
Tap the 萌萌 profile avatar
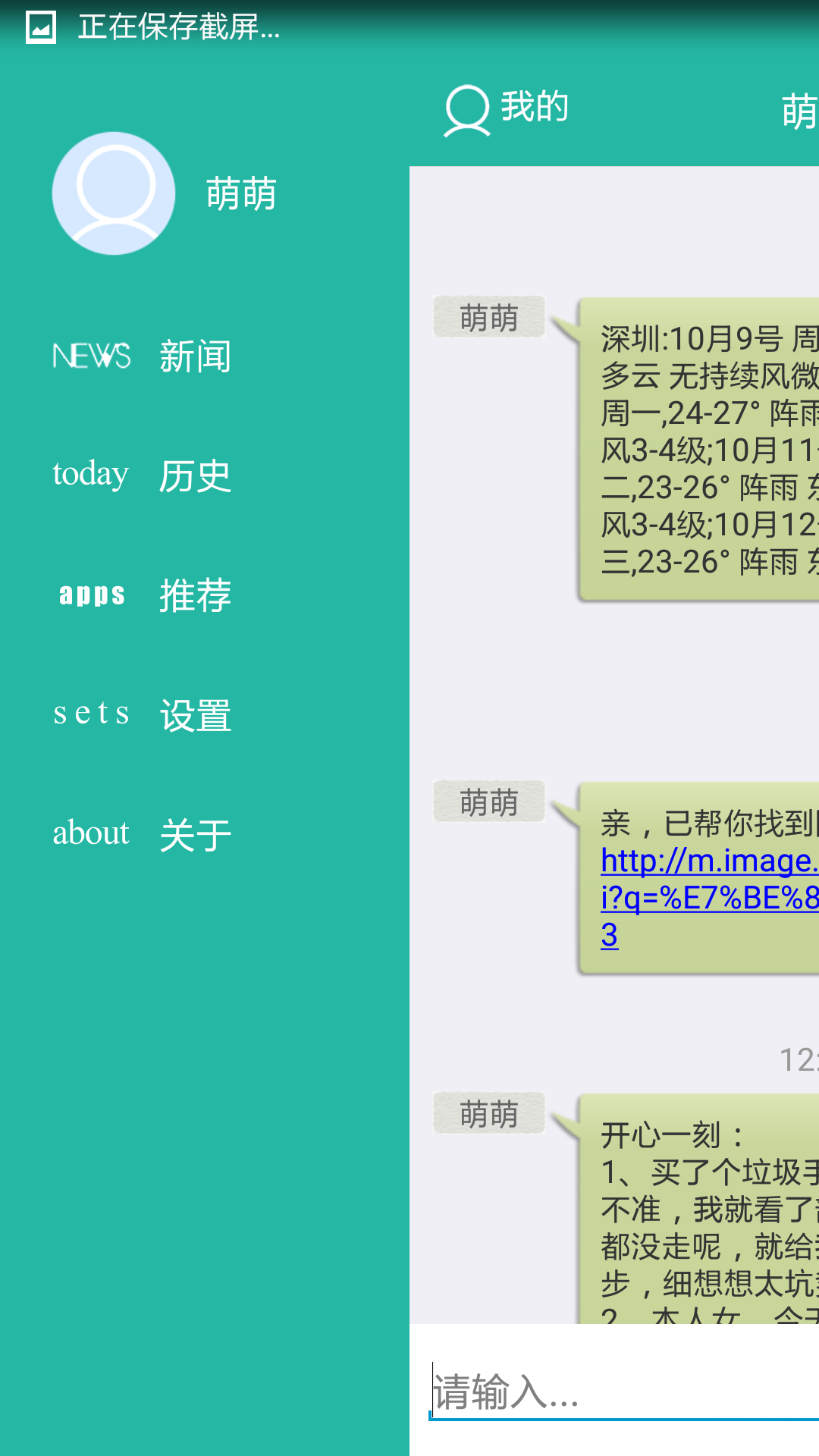coord(114,193)
